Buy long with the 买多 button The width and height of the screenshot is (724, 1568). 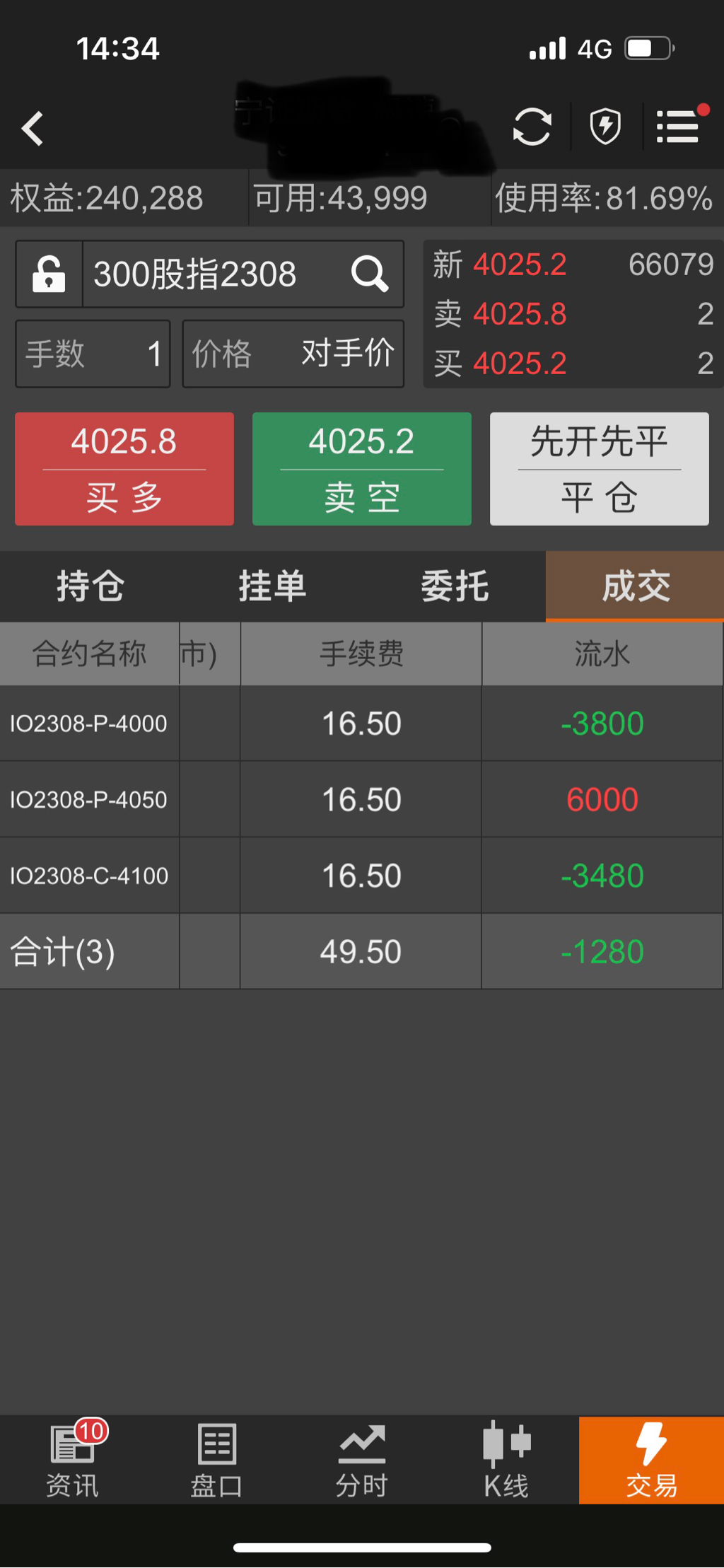pos(124,469)
